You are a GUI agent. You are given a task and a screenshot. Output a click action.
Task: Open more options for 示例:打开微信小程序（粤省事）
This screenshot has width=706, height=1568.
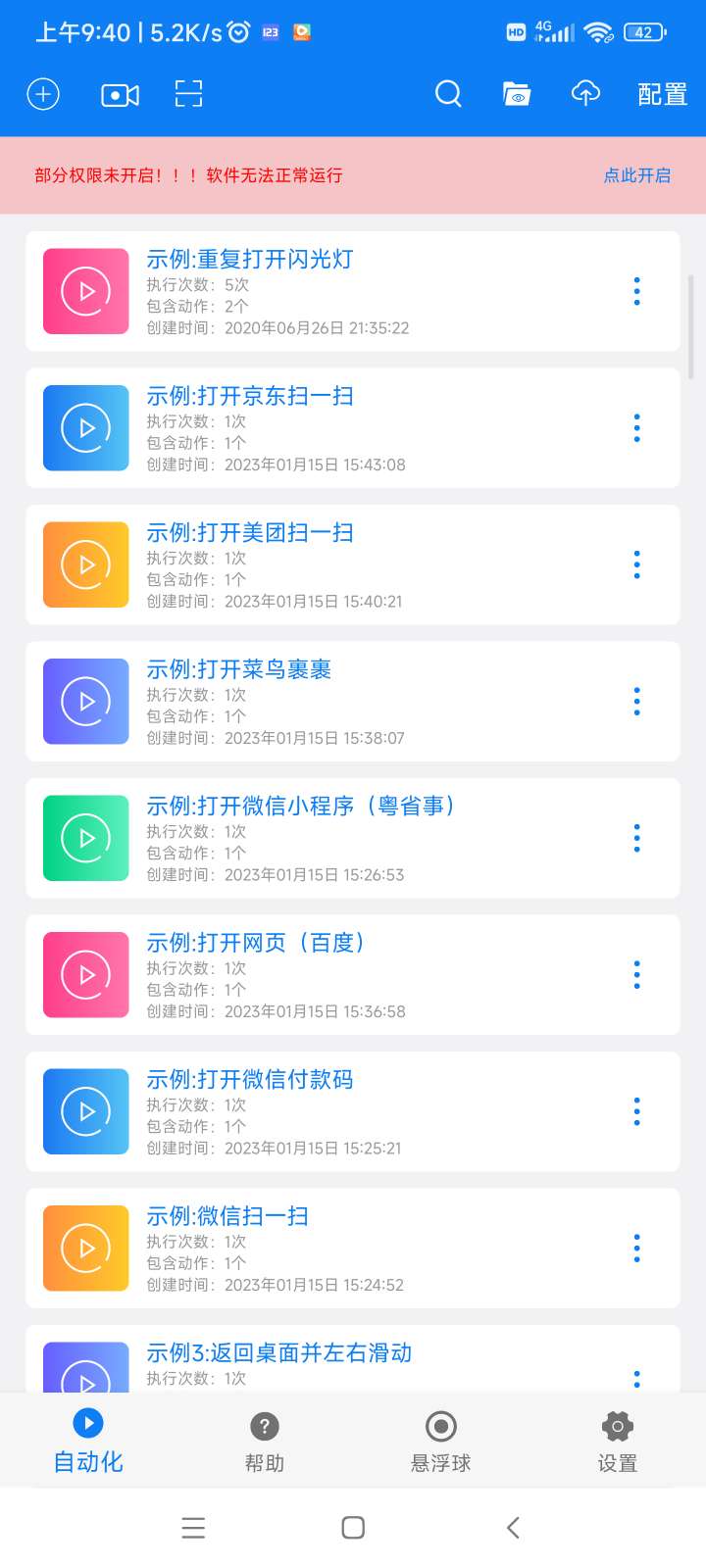(637, 838)
